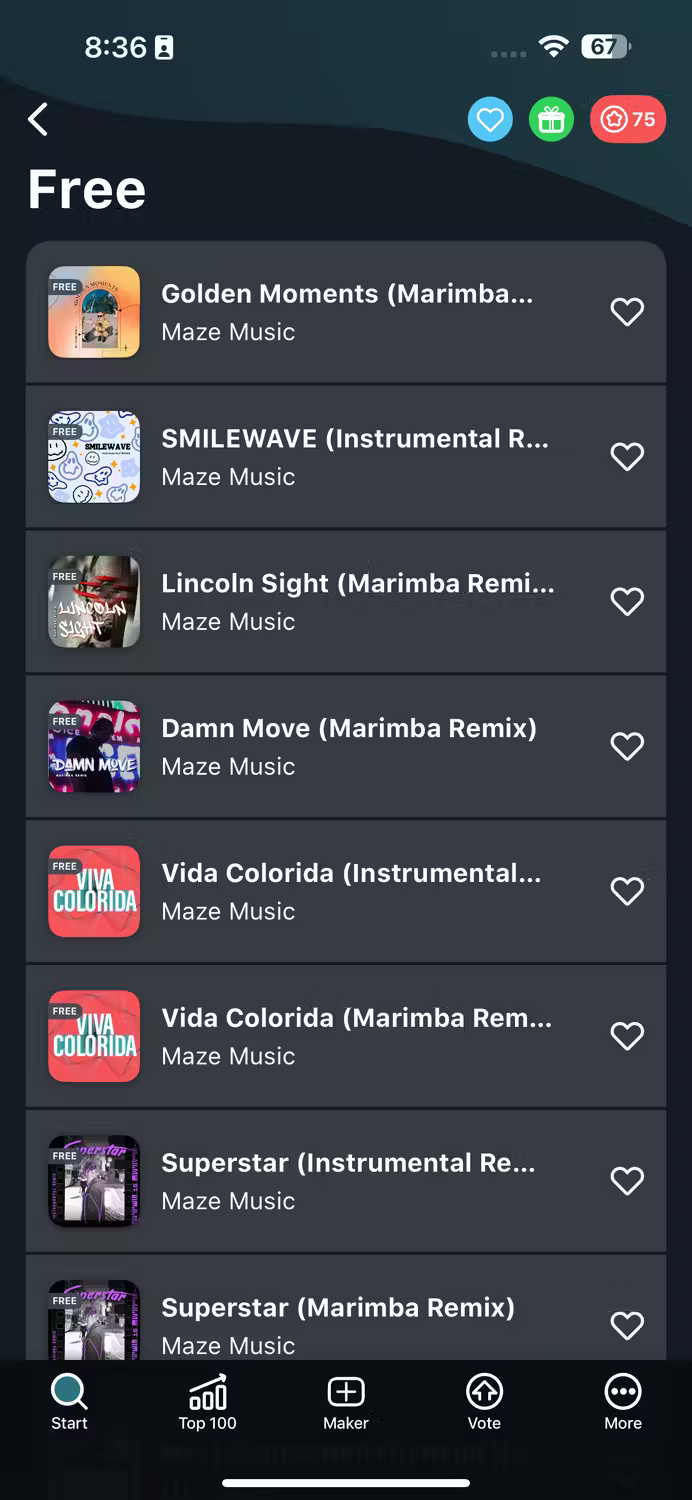692x1500 pixels.
Task: Like Damn Move (Marimba Remix)
Action: (627, 746)
